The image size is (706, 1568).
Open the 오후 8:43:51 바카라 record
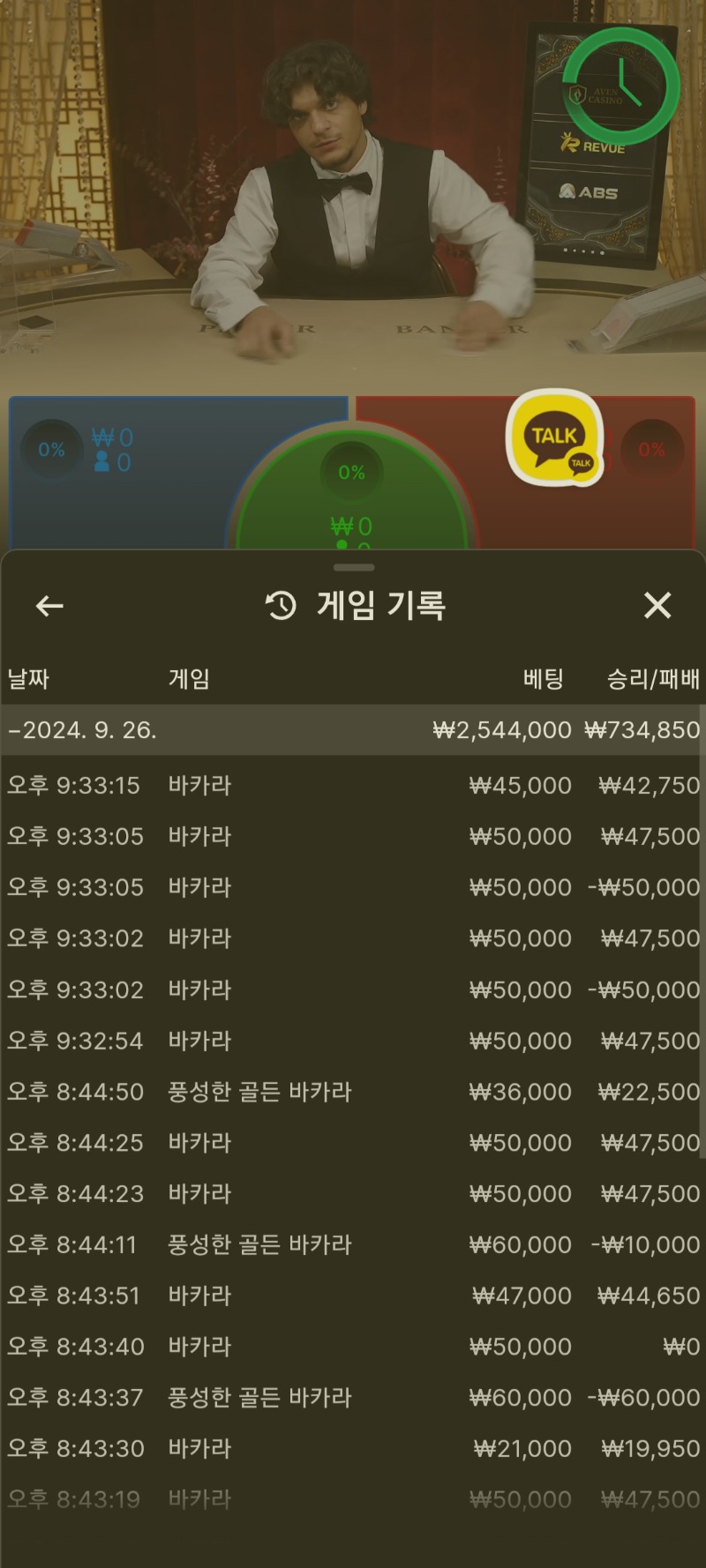[x=353, y=1295]
